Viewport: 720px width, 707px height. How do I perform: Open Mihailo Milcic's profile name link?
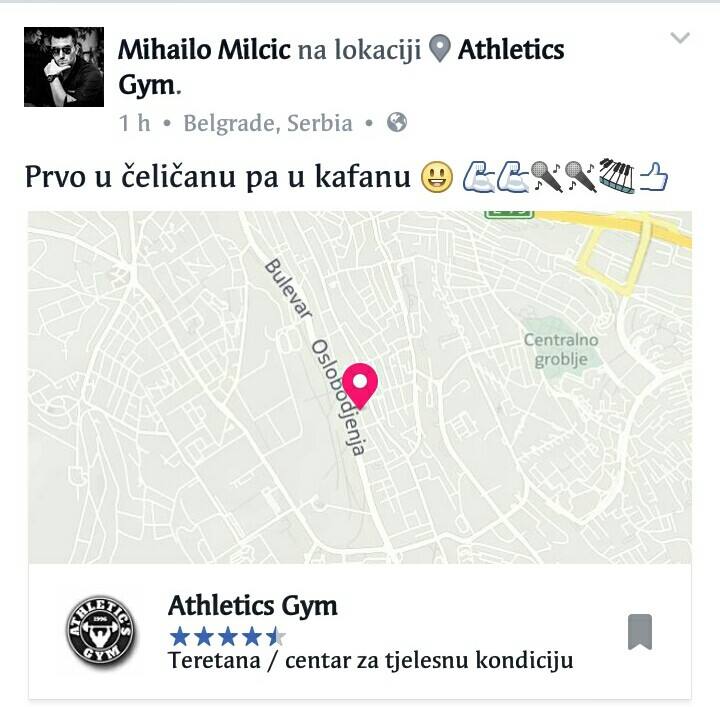tap(203, 49)
